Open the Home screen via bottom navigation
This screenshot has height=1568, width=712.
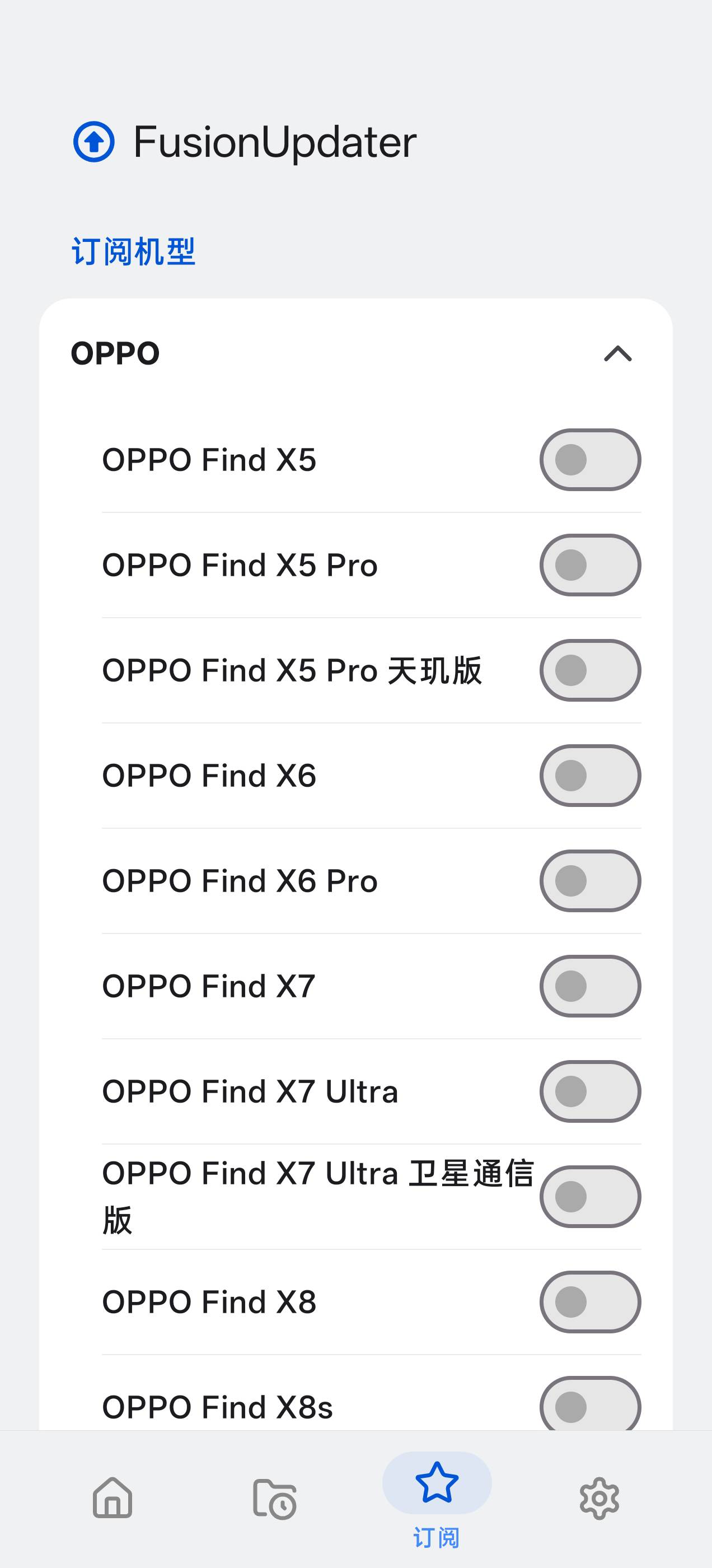pyautogui.click(x=113, y=1499)
